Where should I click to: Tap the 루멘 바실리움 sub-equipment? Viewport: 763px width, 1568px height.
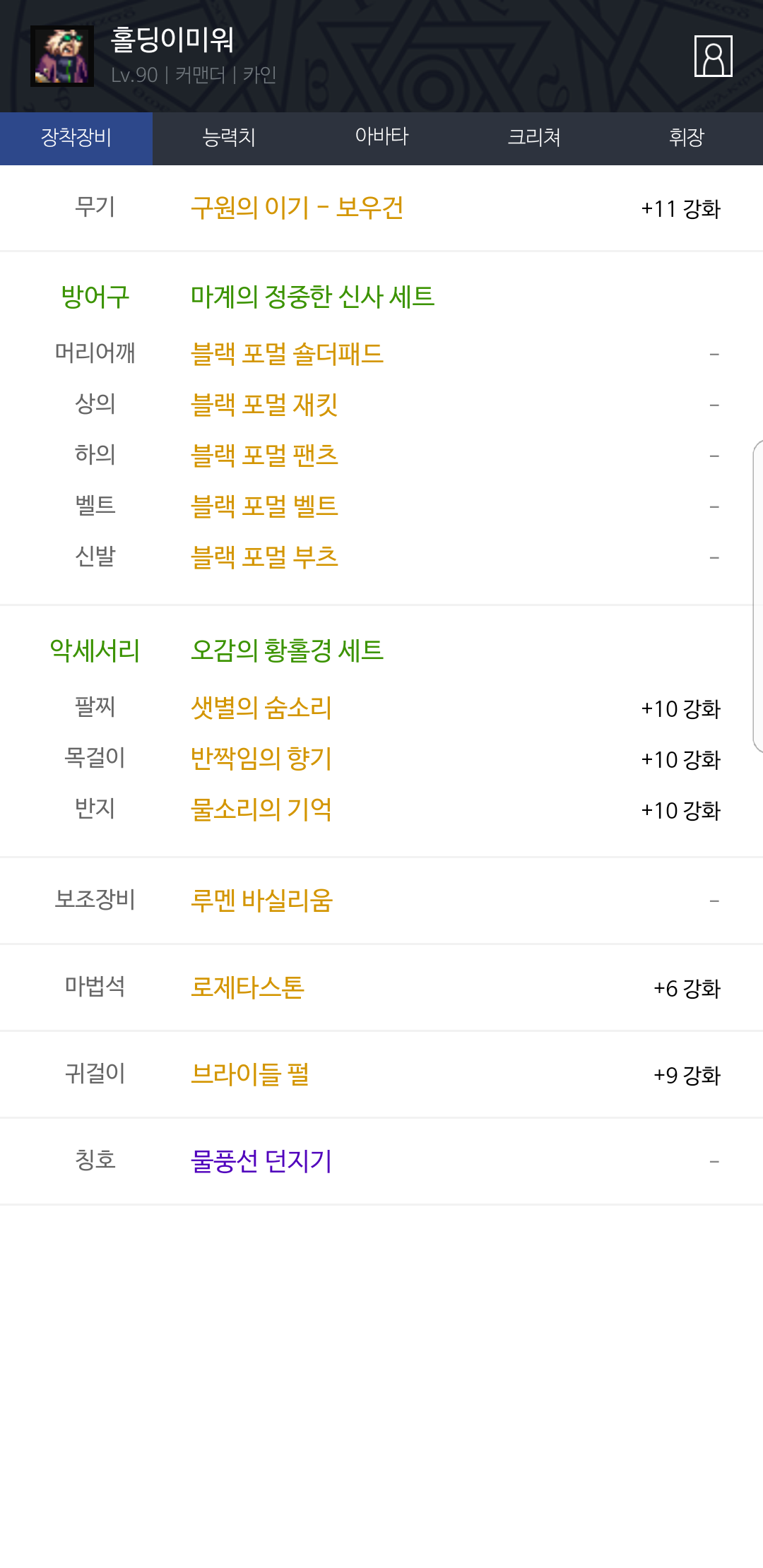pos(261,901)
